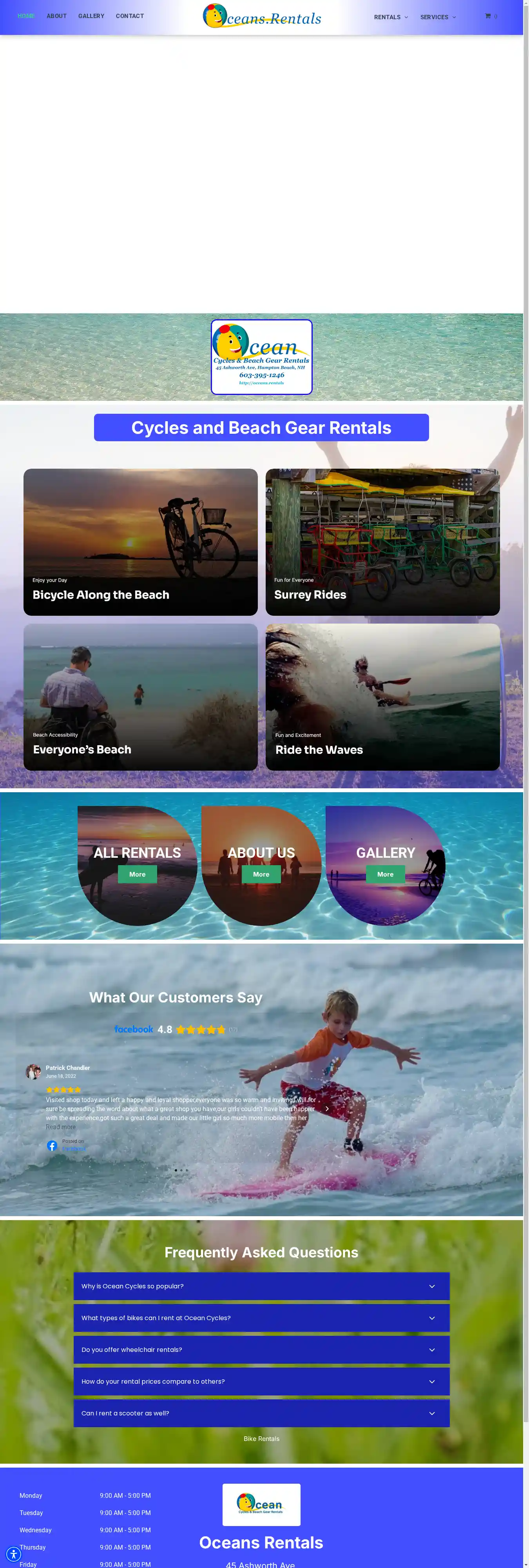Open the Gallery link in the top menu
The image size is (529, 1568).
[91, 16]
